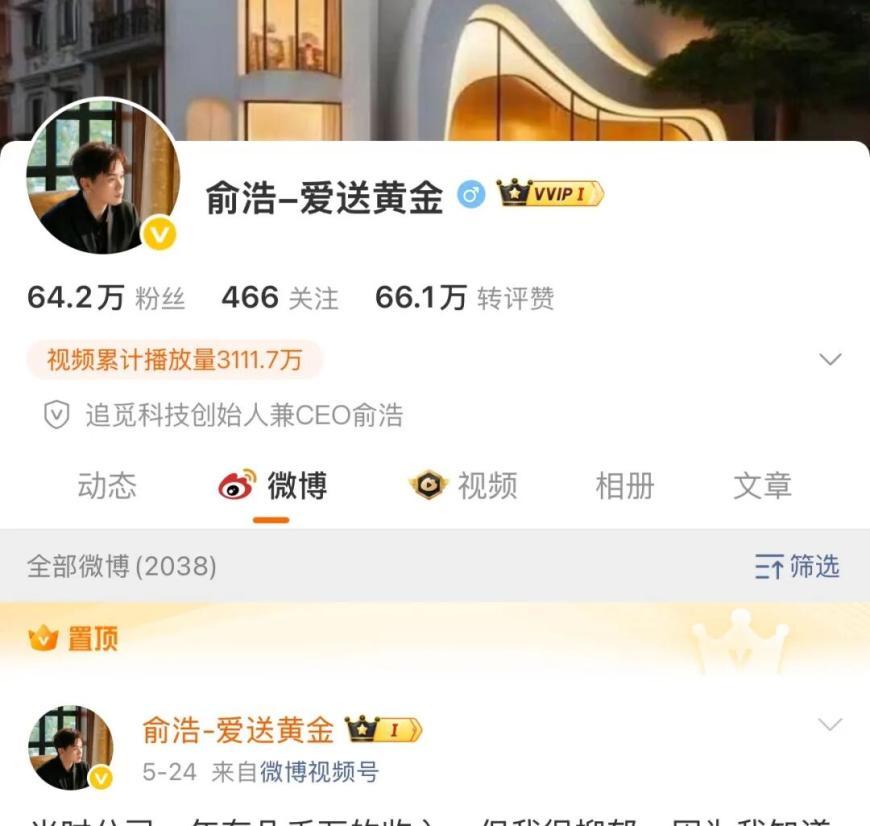Image resolution: width=870 pixels, height=826 pixels.
Task: Open the large profile avatar photo
Action: tap(103, 177)
